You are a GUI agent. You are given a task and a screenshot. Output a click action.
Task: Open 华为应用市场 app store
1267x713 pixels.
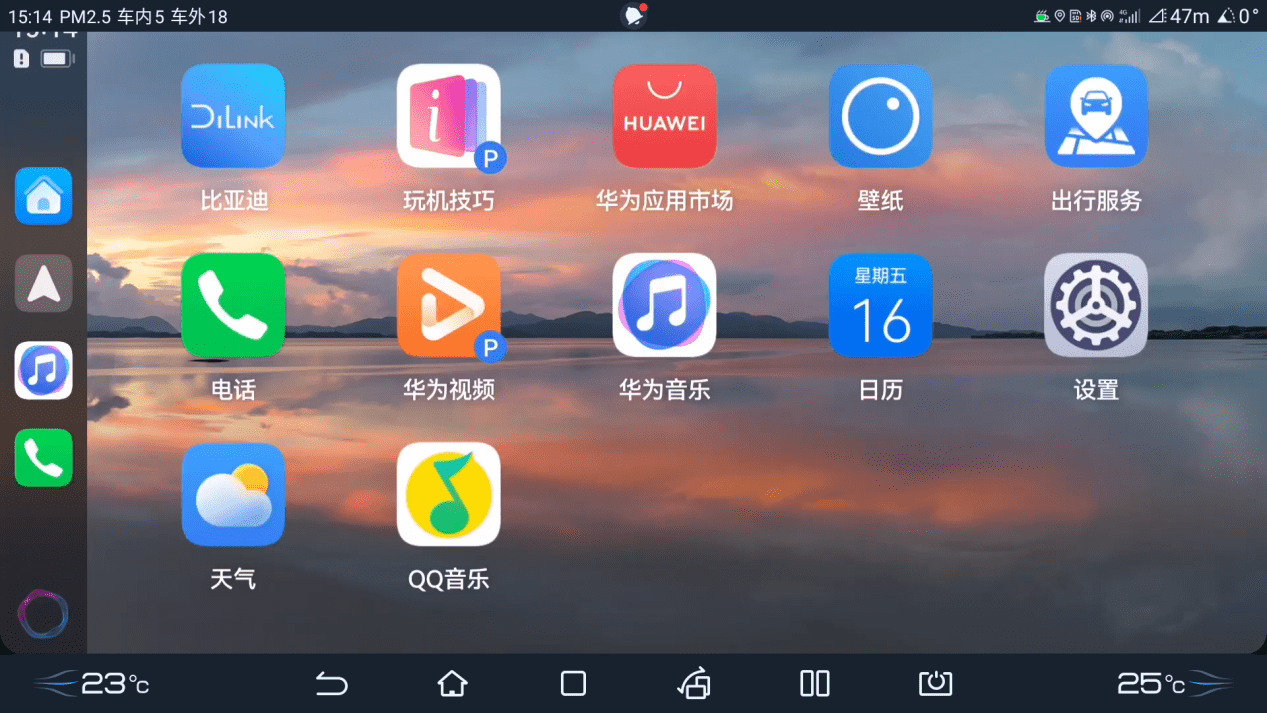pos(665,116)
